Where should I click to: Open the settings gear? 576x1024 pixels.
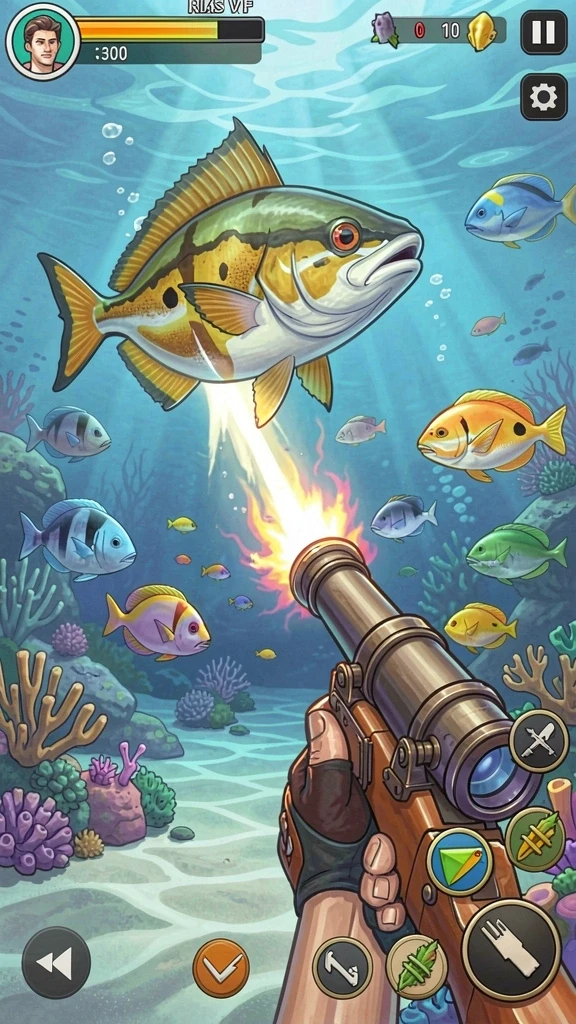(x=543, y=97)
